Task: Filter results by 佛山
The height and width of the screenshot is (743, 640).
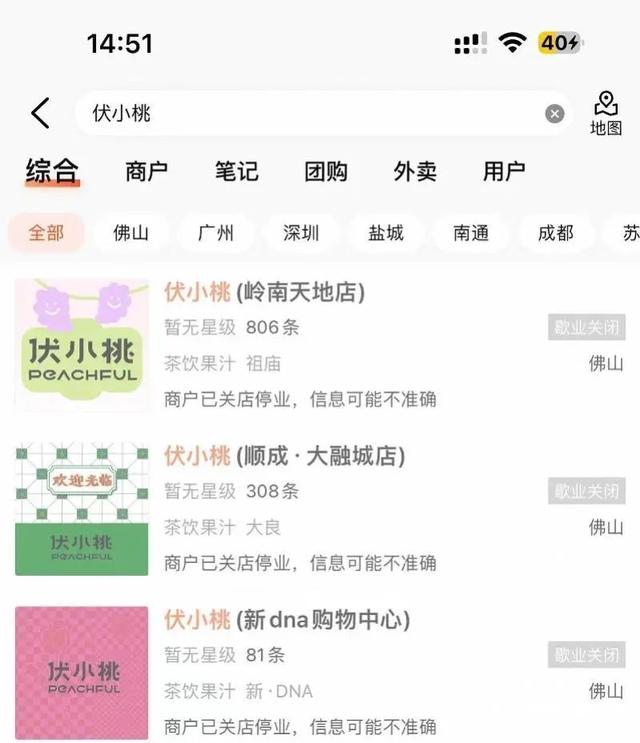Action: pos(131,233)
